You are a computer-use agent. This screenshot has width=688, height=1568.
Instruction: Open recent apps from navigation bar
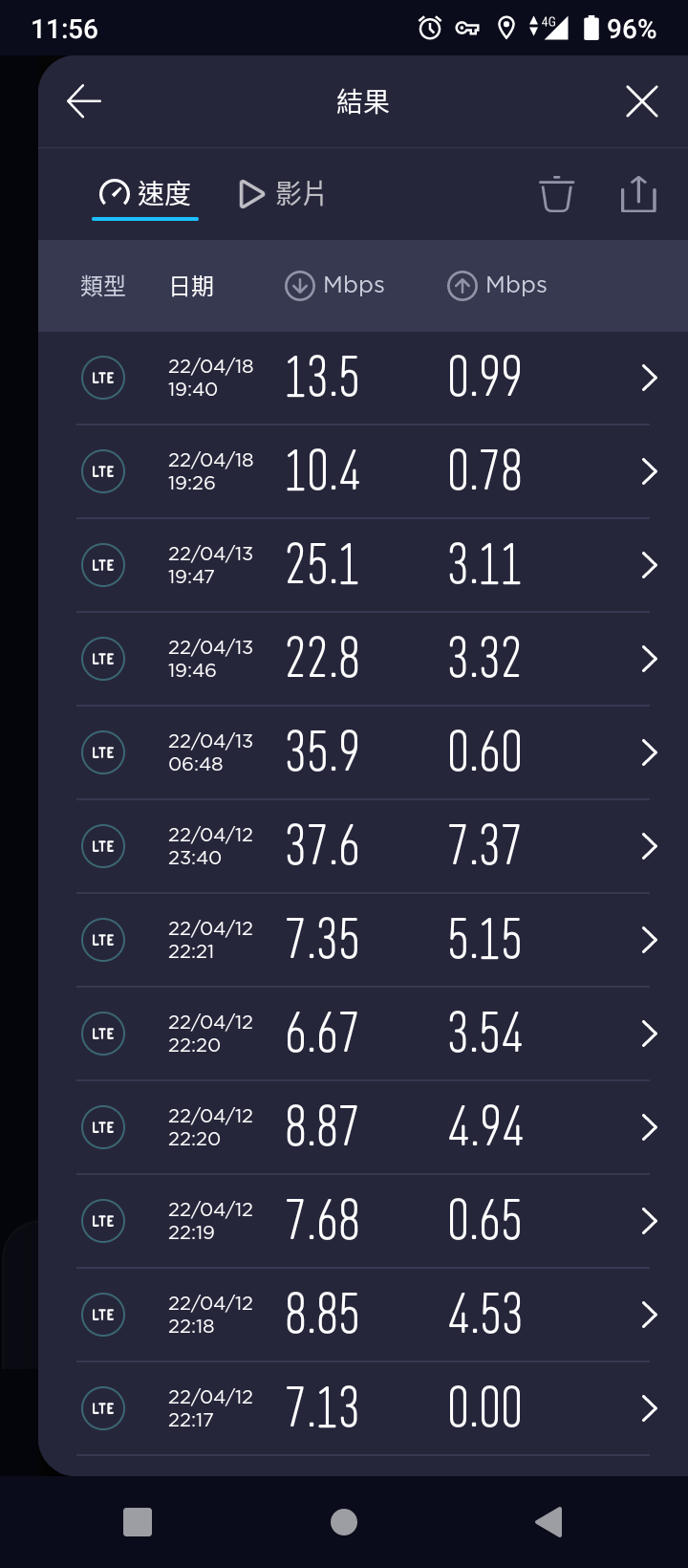[x=138, y=1522]
